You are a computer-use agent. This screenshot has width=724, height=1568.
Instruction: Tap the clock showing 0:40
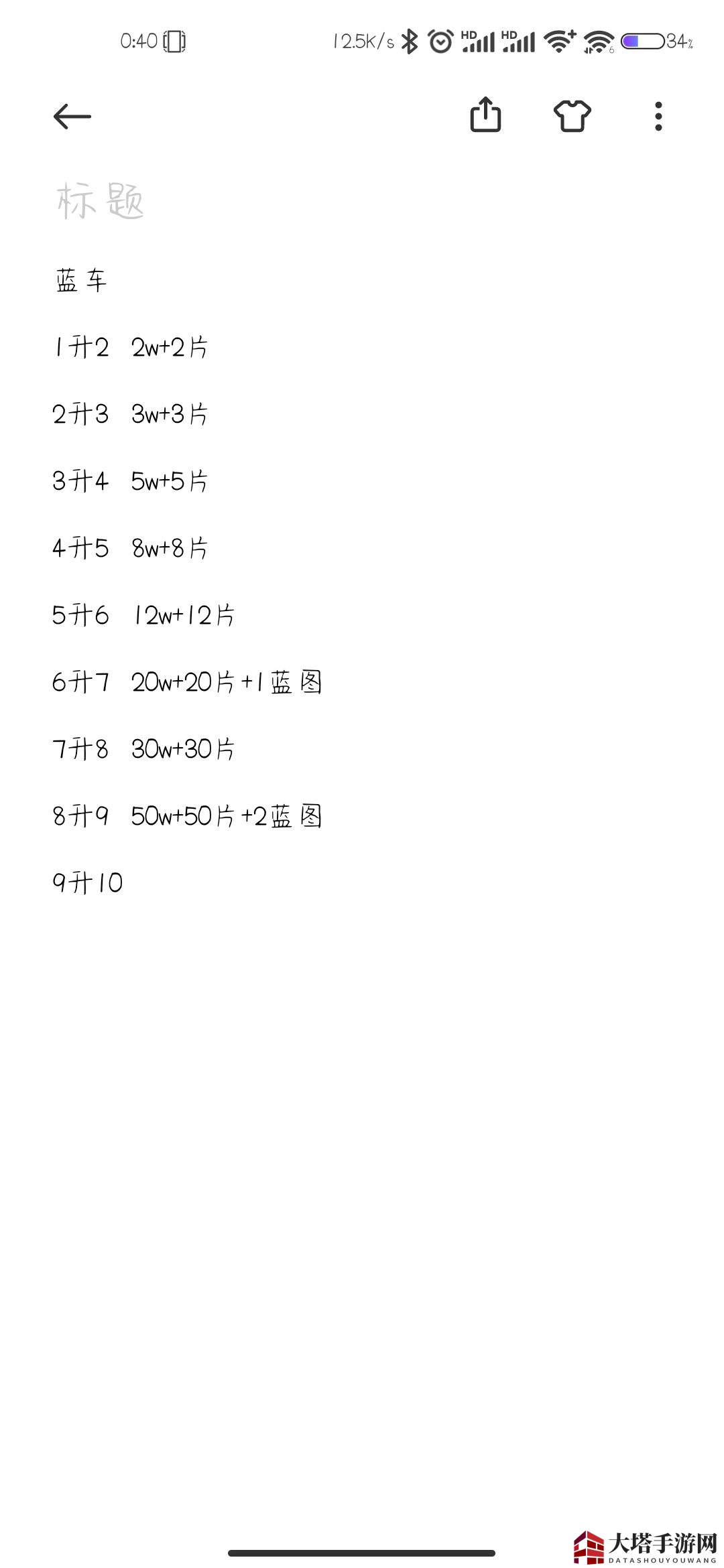coord(139,42)
